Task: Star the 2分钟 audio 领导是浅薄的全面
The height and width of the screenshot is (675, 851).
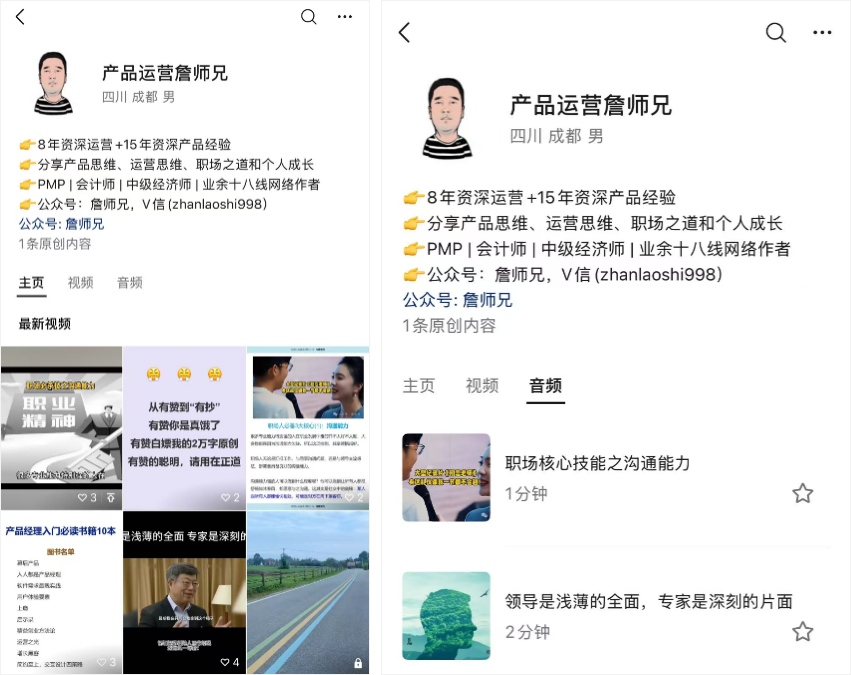Action: click(802, 631)
